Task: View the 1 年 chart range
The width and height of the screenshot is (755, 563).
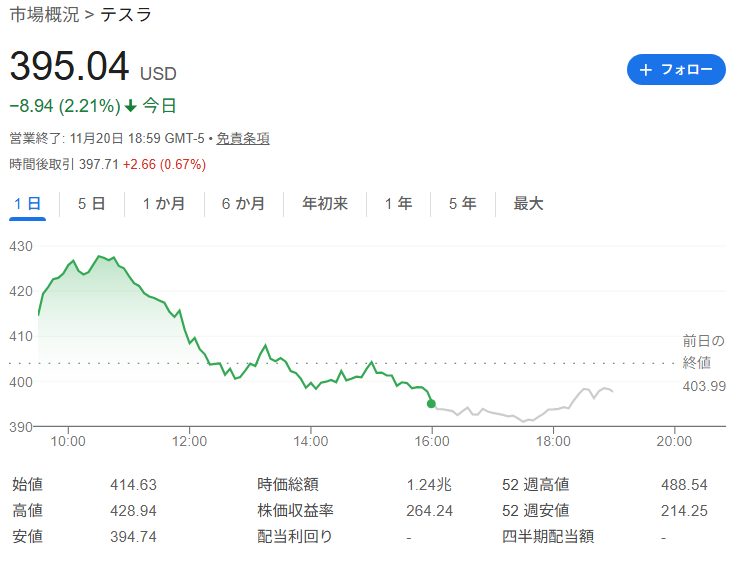Action: coord(398,204)
